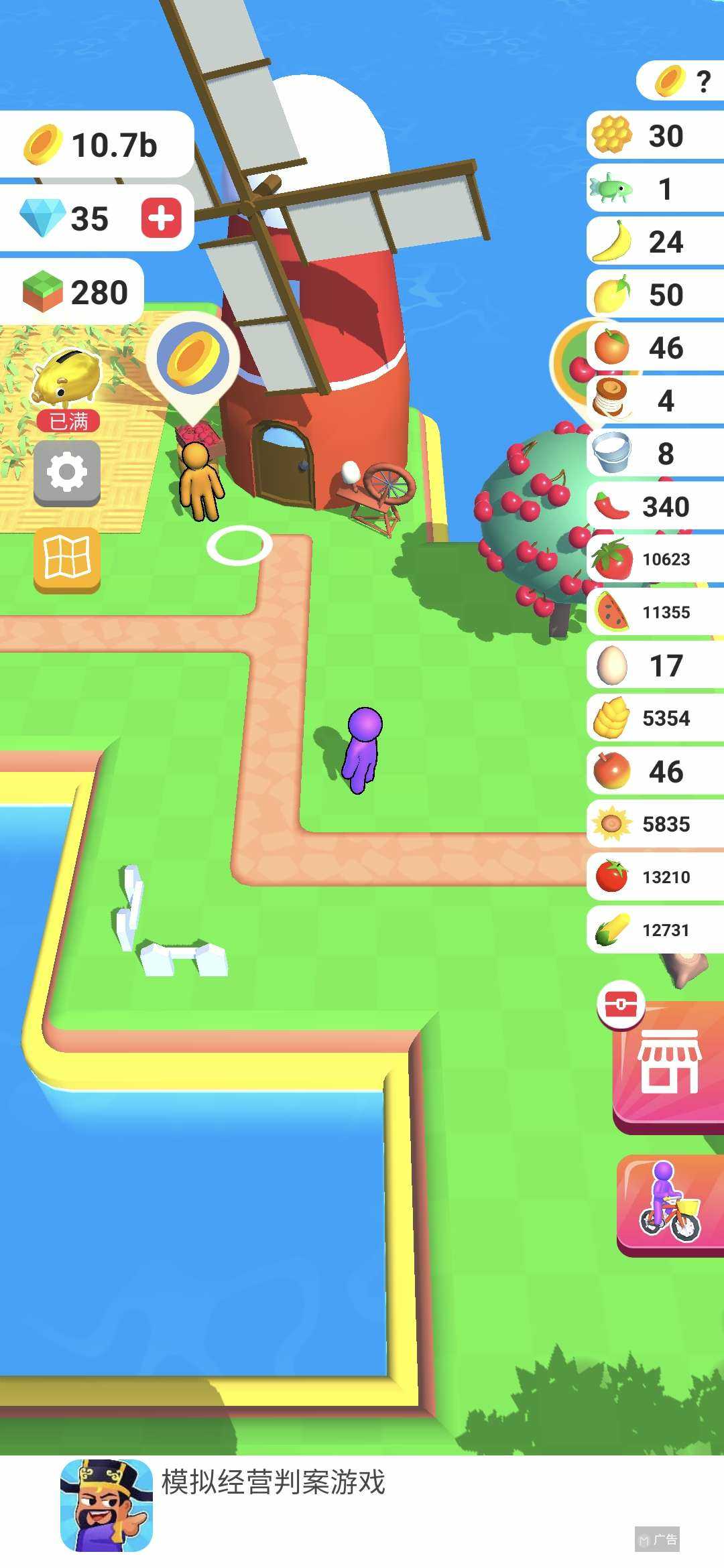Open the red treasure chest icon
The height and width of the screenshot is (1568, 724).
click(x=621, y=1004)
